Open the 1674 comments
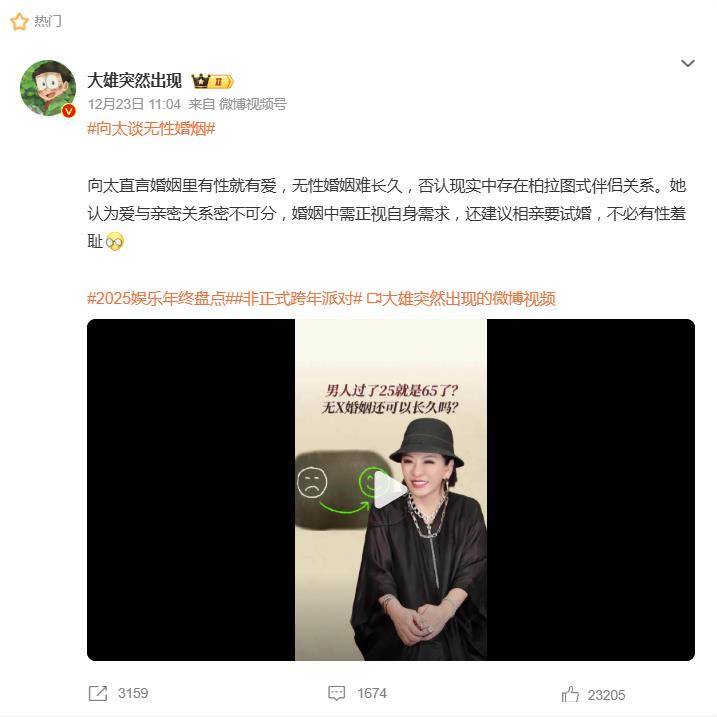717x717 pixels. (x=357, y=693)
